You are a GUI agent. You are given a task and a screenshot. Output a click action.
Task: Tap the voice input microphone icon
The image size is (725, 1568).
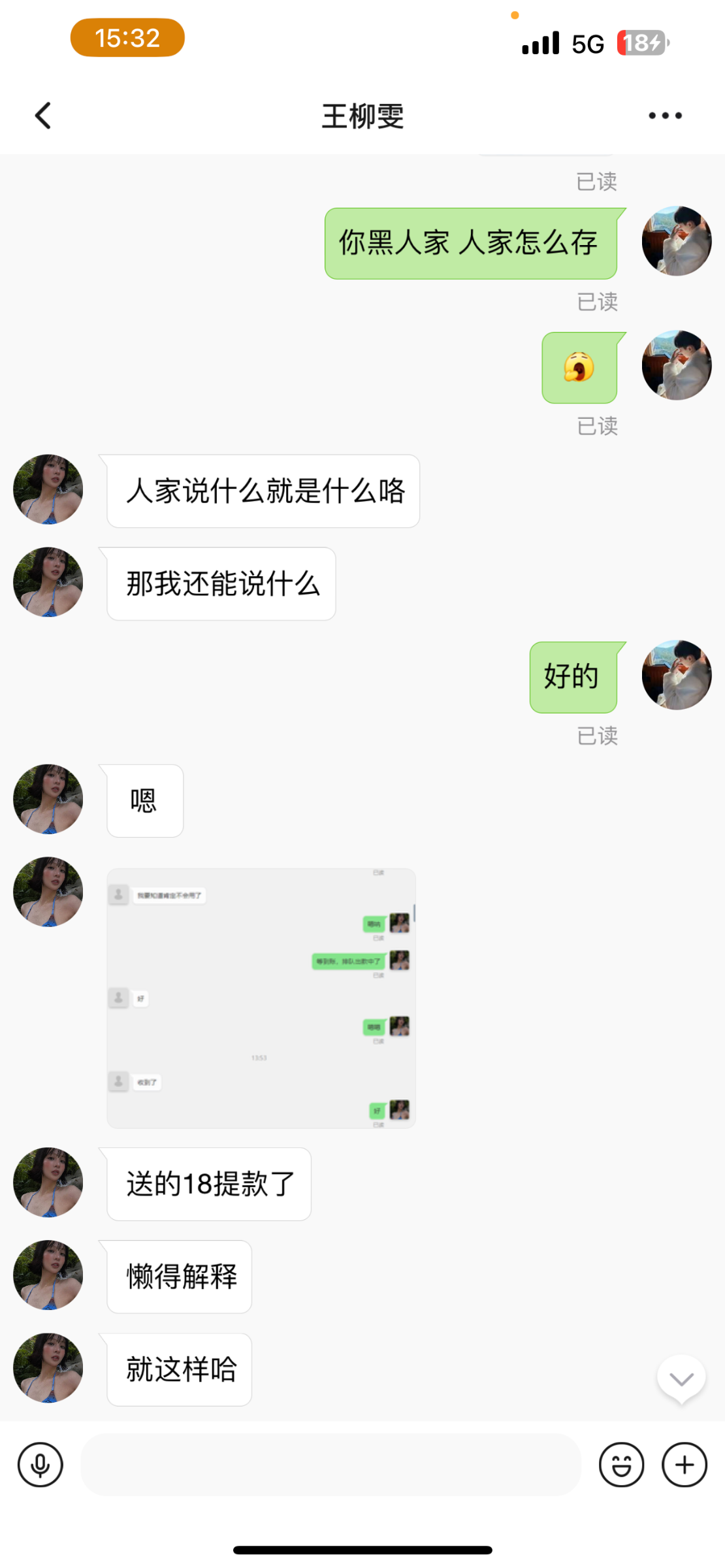tap(40, 1465)
